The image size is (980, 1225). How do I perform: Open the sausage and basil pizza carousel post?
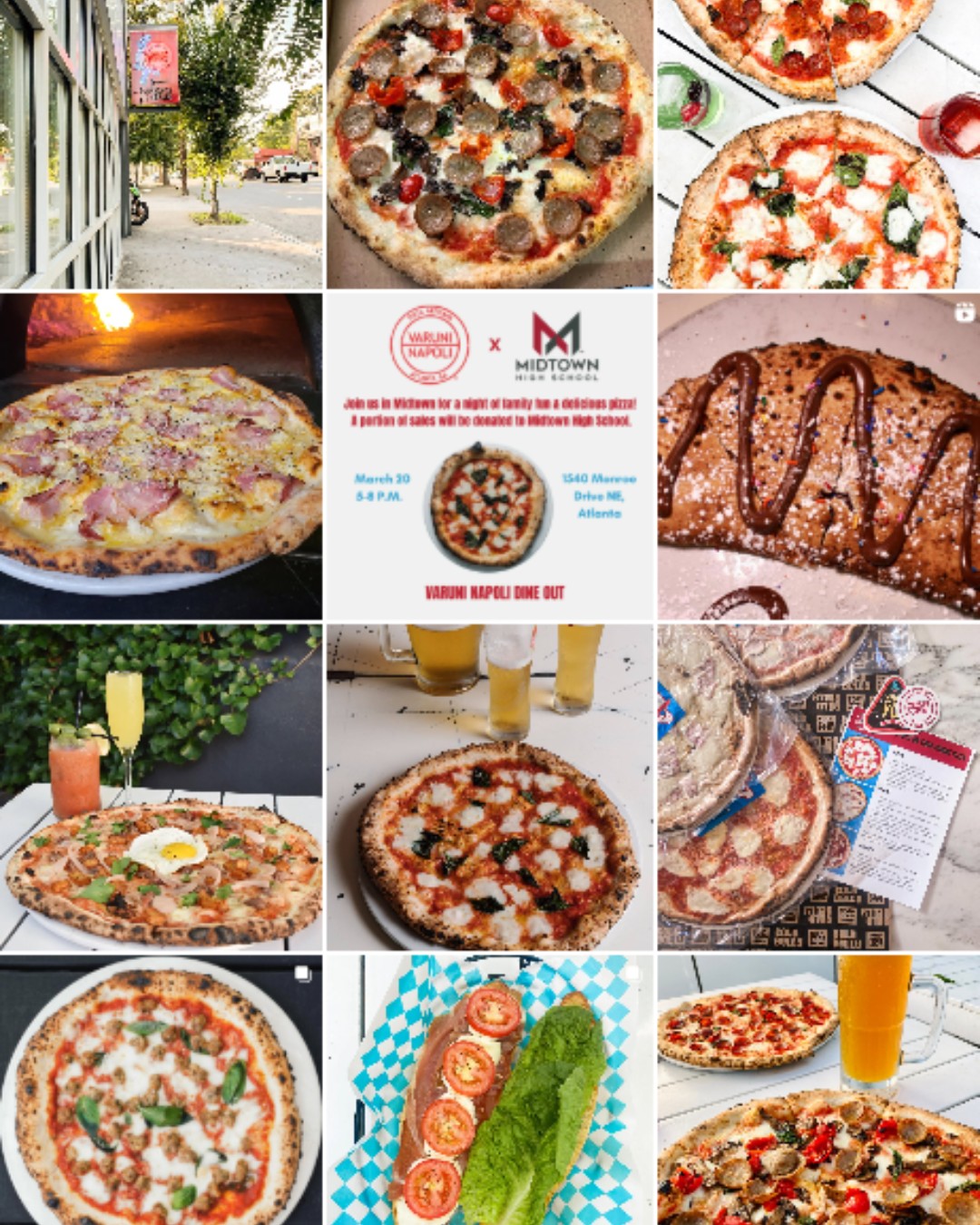coord(161,1089)
